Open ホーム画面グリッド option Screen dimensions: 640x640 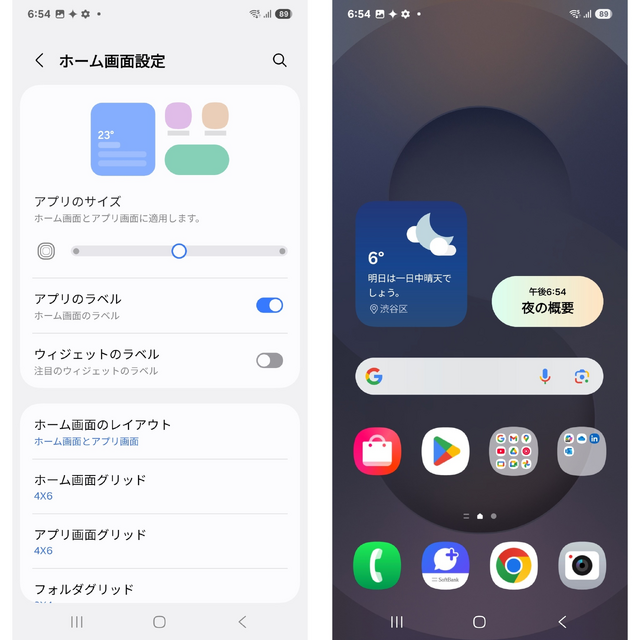[160, 487]
